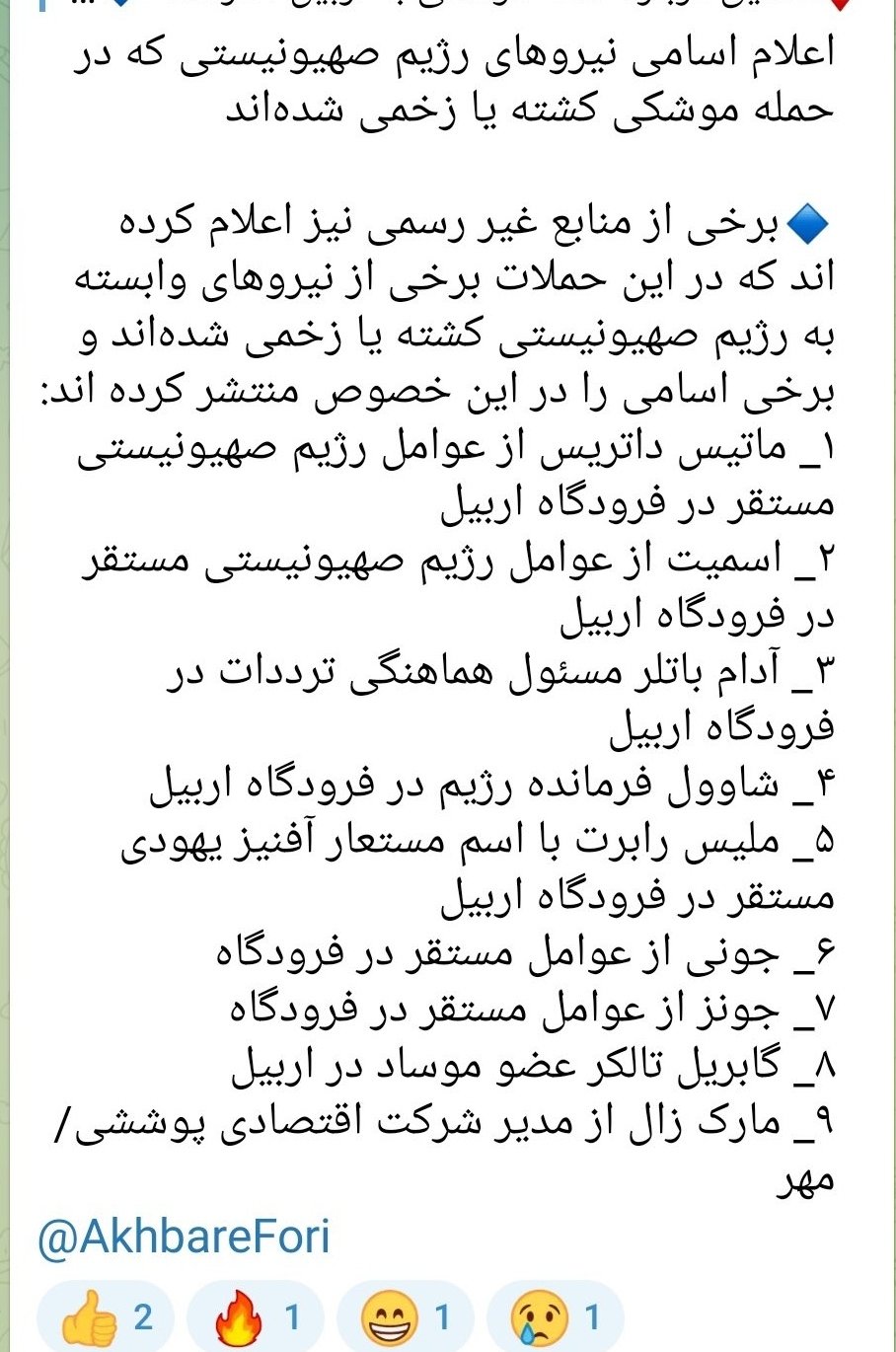Select the crying face reaction
Viewport: 896px width, 1352px height.
556,1316
